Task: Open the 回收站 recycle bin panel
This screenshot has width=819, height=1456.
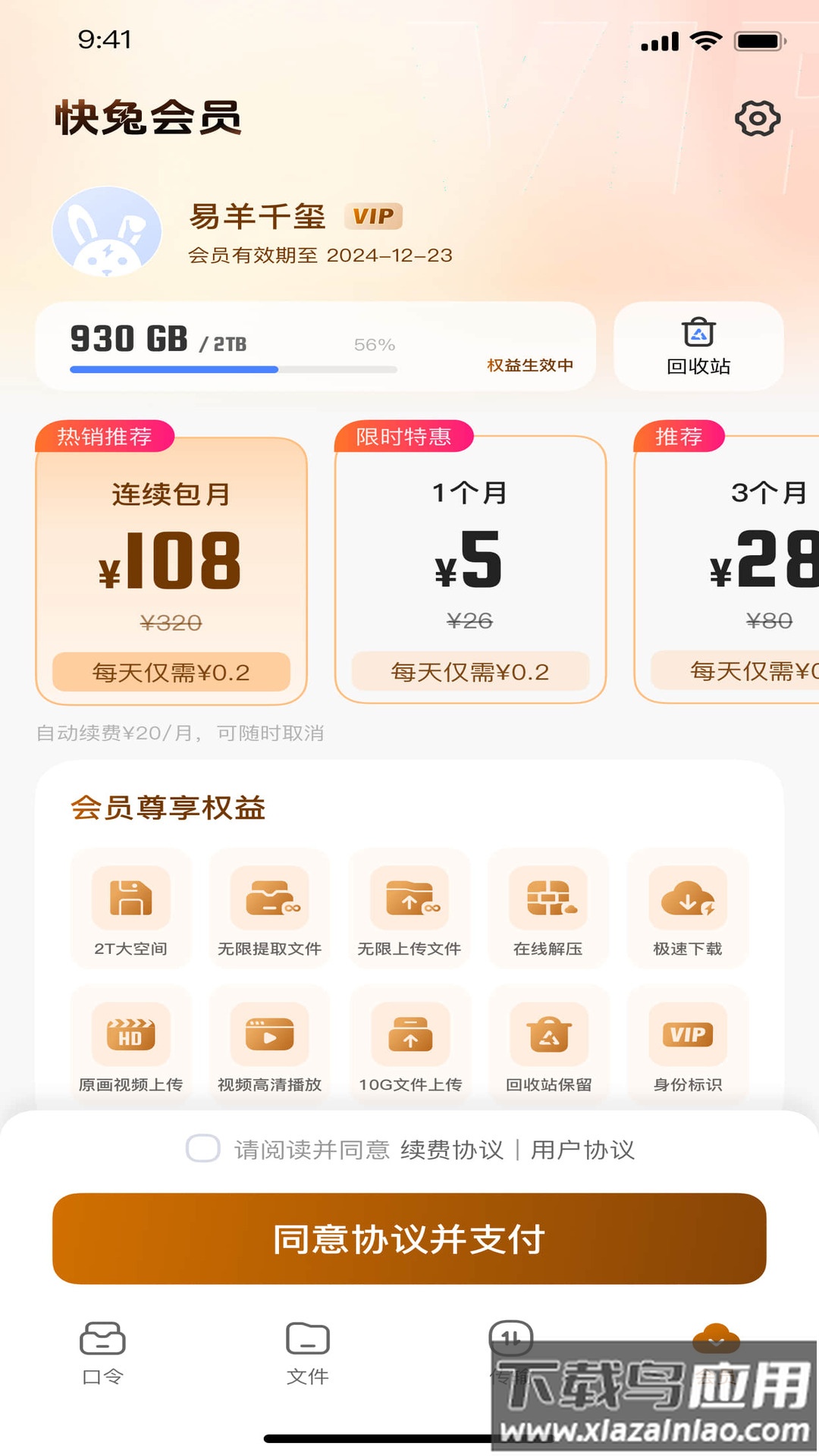Action: 698,346
